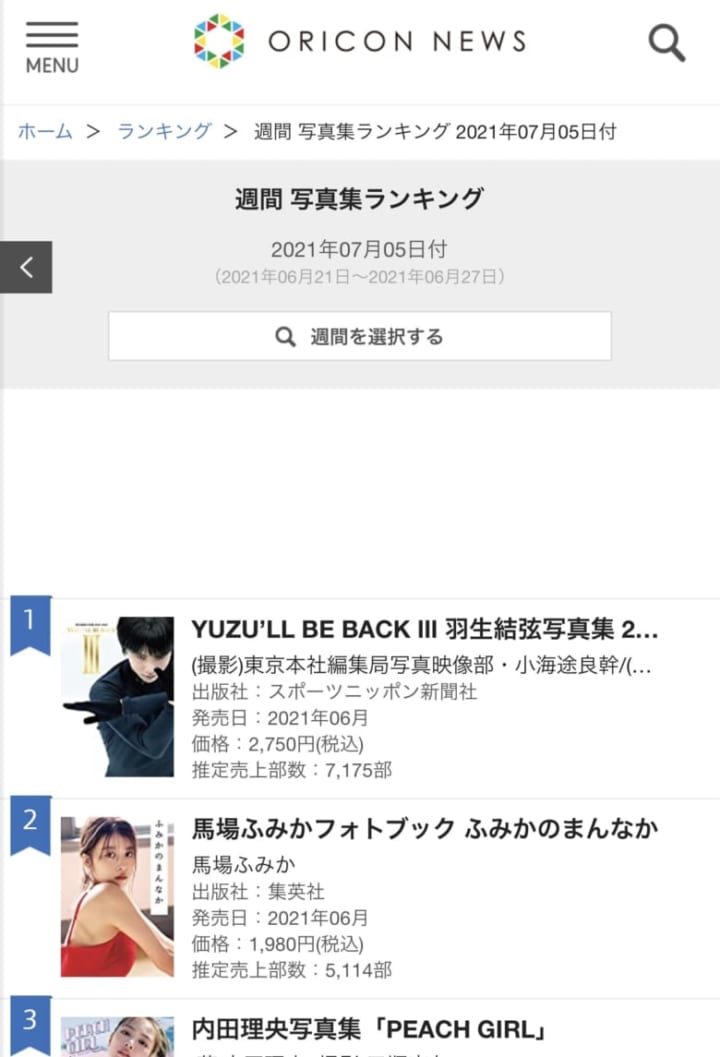Open the ホーム breadcrumb link

tap(45, 132)
